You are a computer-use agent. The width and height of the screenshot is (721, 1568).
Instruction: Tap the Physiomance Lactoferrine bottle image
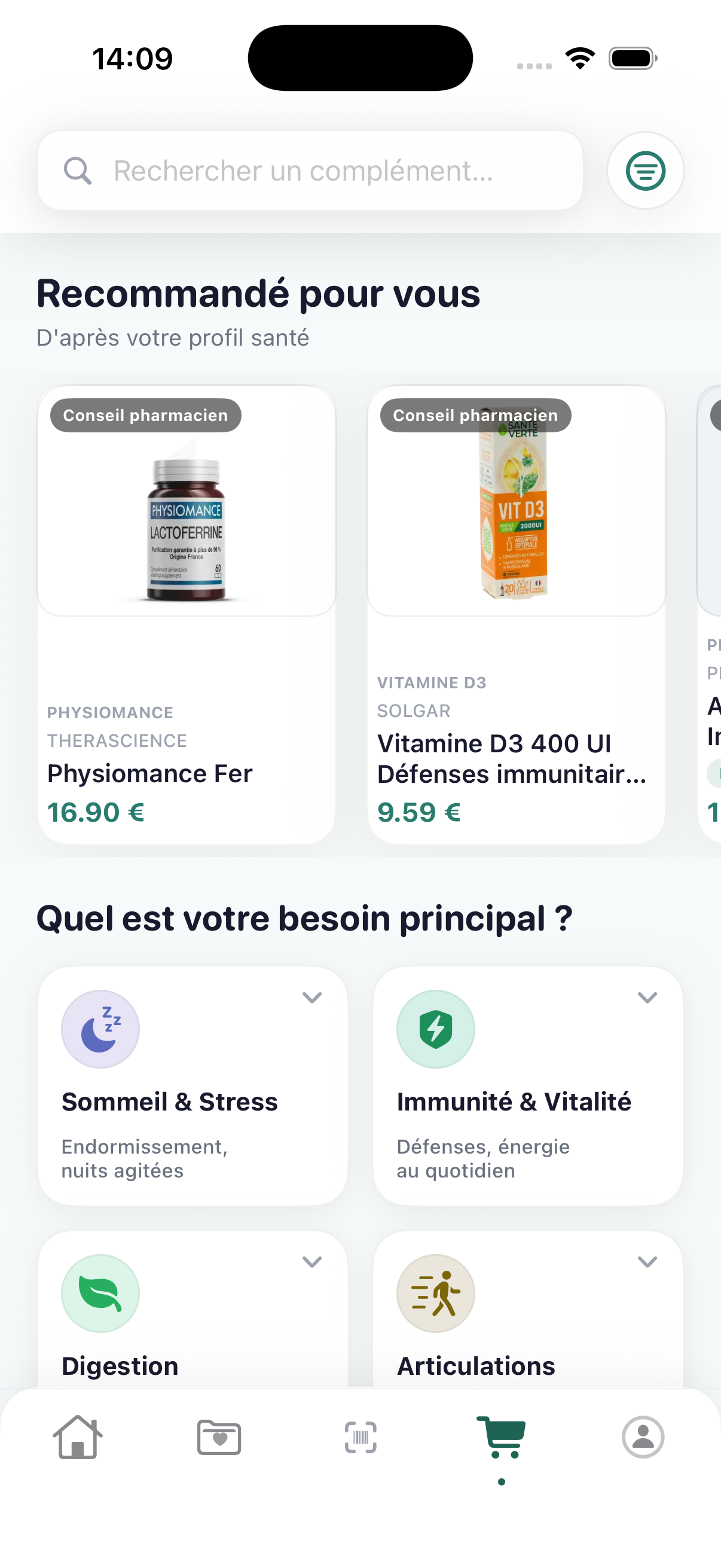(185, 526)
